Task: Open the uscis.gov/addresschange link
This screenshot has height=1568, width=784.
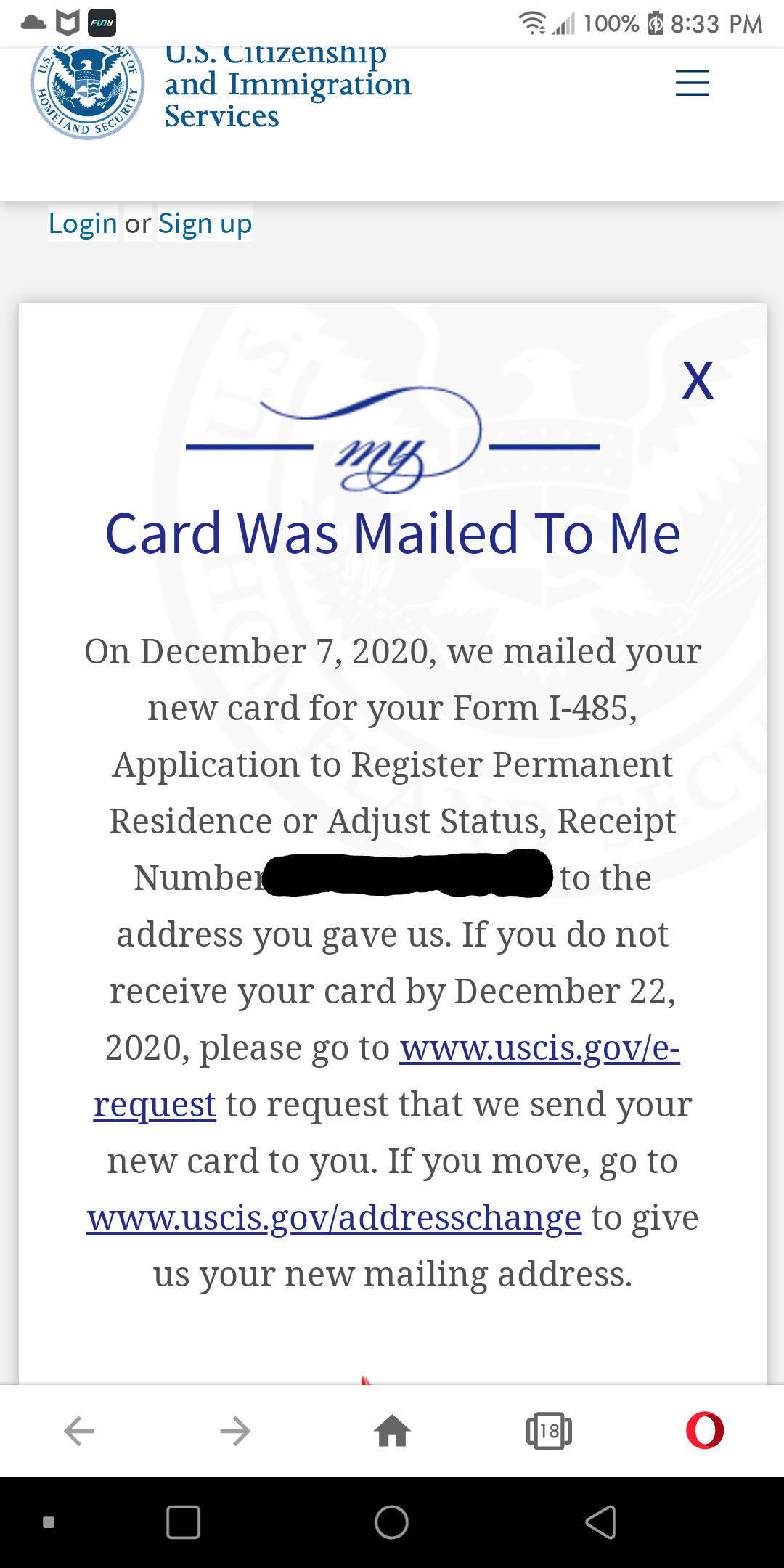Action: point(334,1218)
